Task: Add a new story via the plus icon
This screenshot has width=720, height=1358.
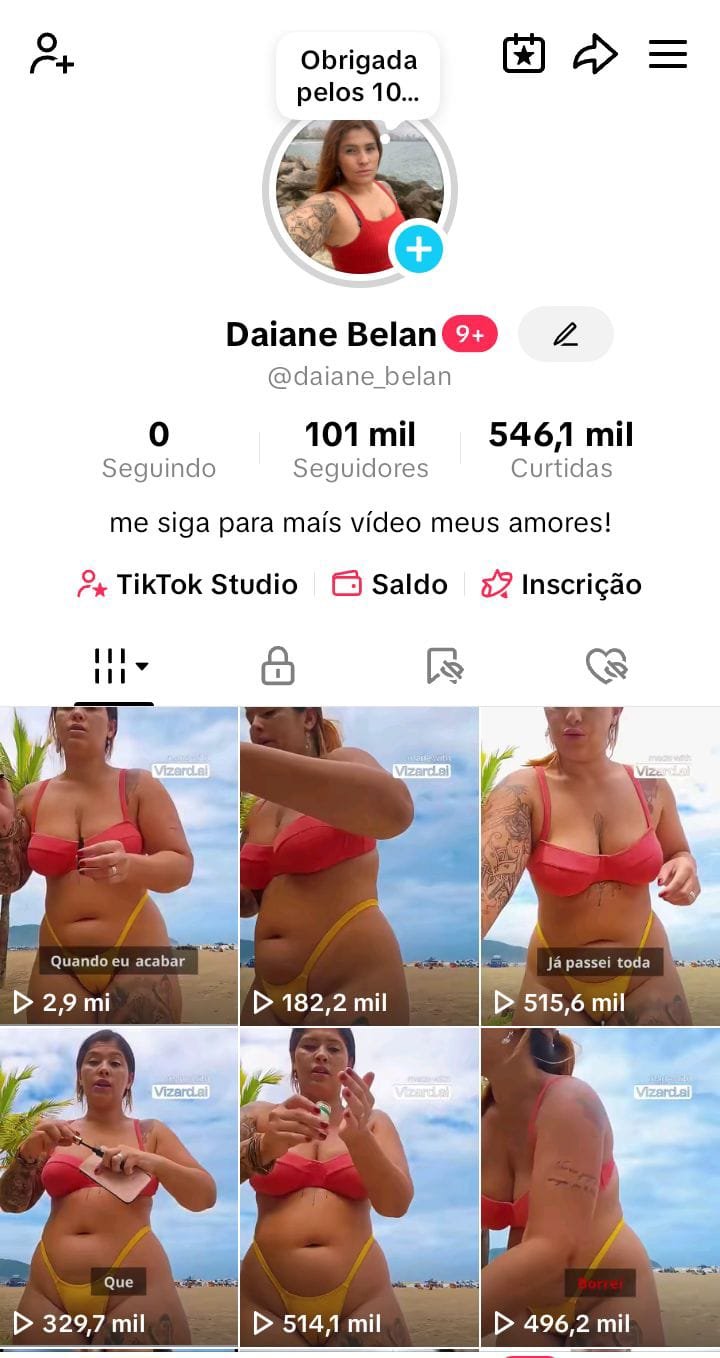Action: [417, 249]
